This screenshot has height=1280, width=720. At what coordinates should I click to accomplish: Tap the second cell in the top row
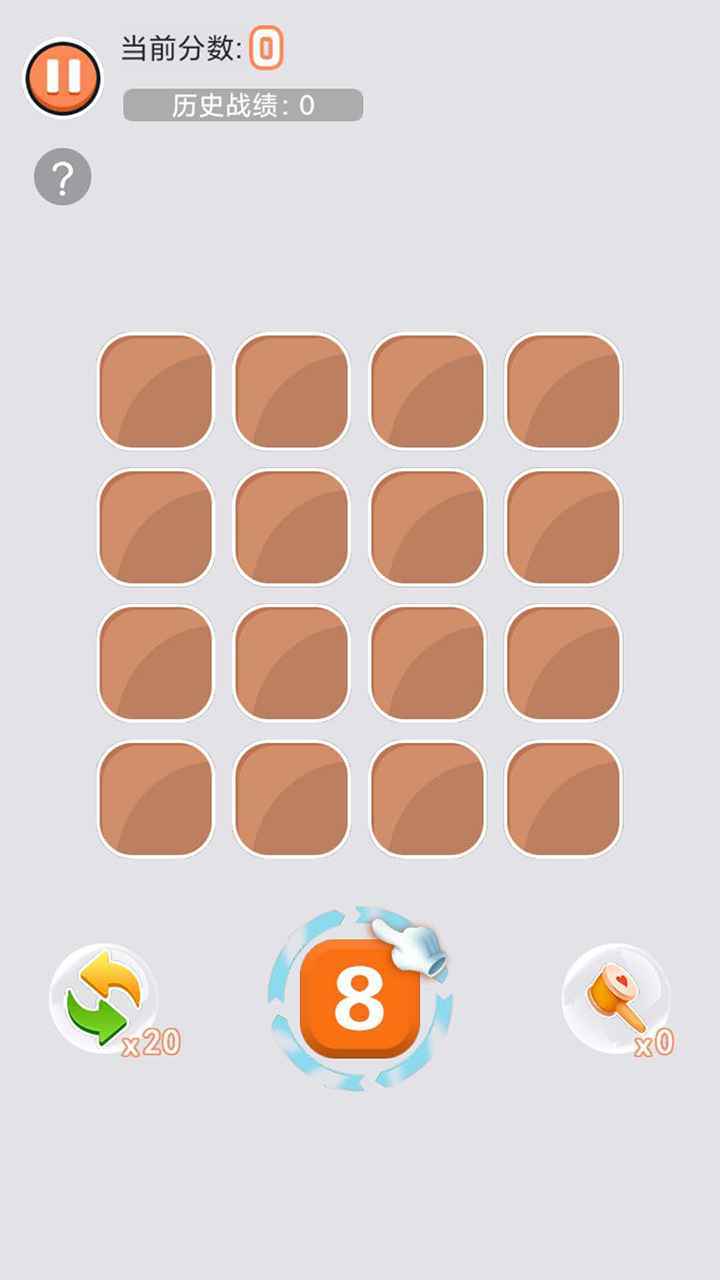[x=290, y=390]
